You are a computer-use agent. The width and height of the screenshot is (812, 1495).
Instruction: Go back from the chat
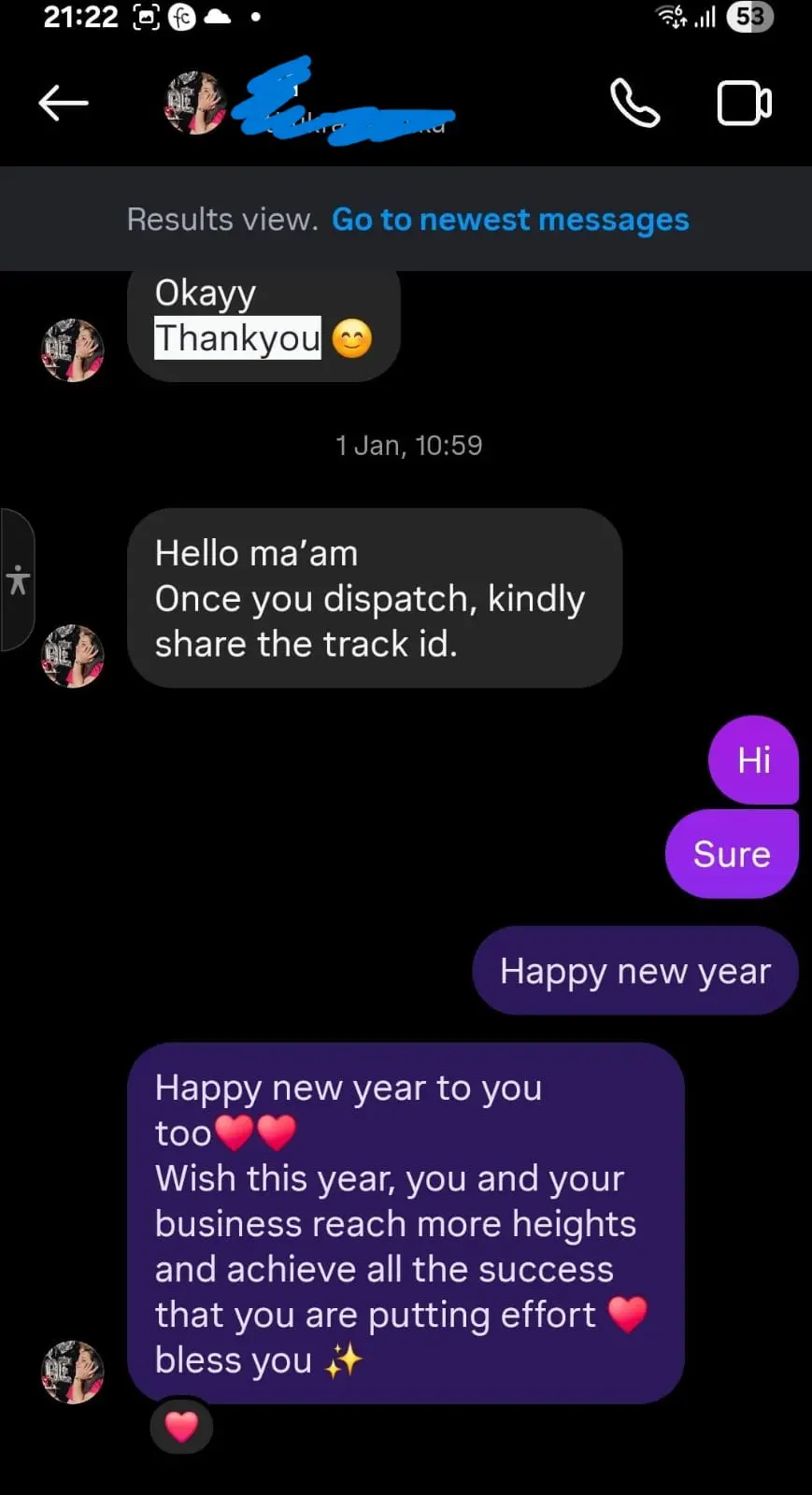(63, 103)
